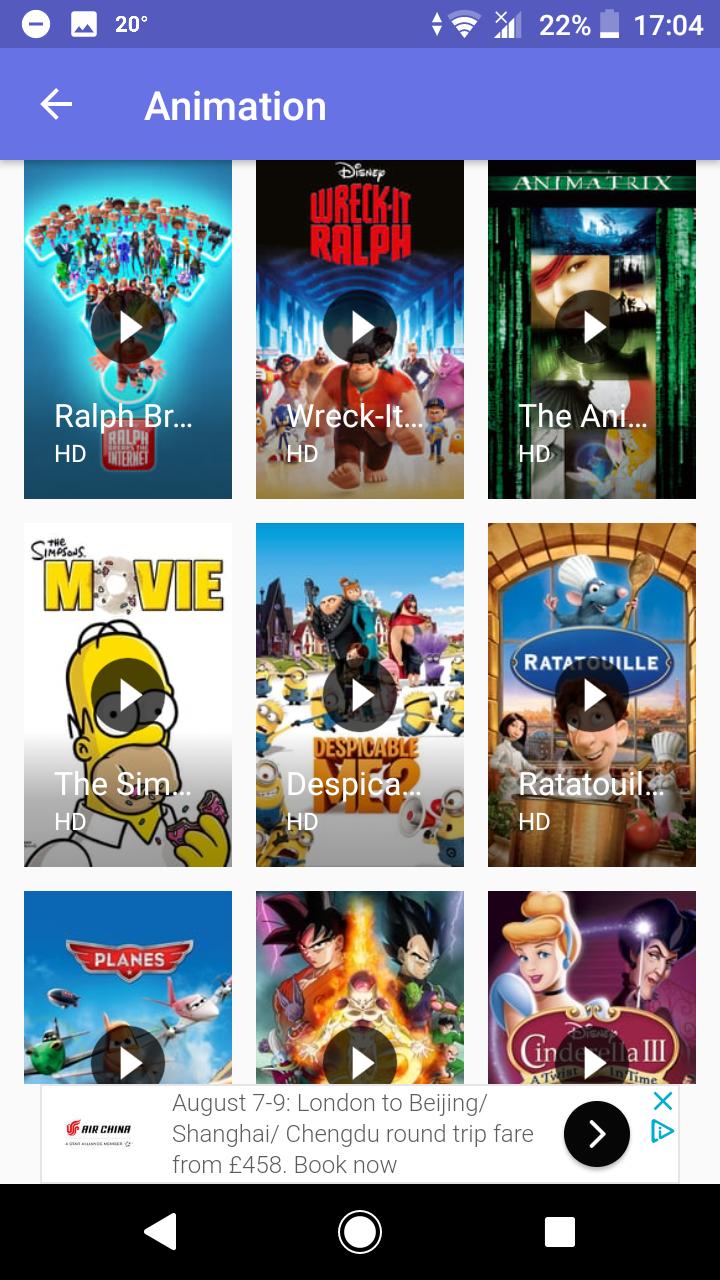Open recent apps from navigation bar
720x1280 pixels.
[x=560, y=1232]
